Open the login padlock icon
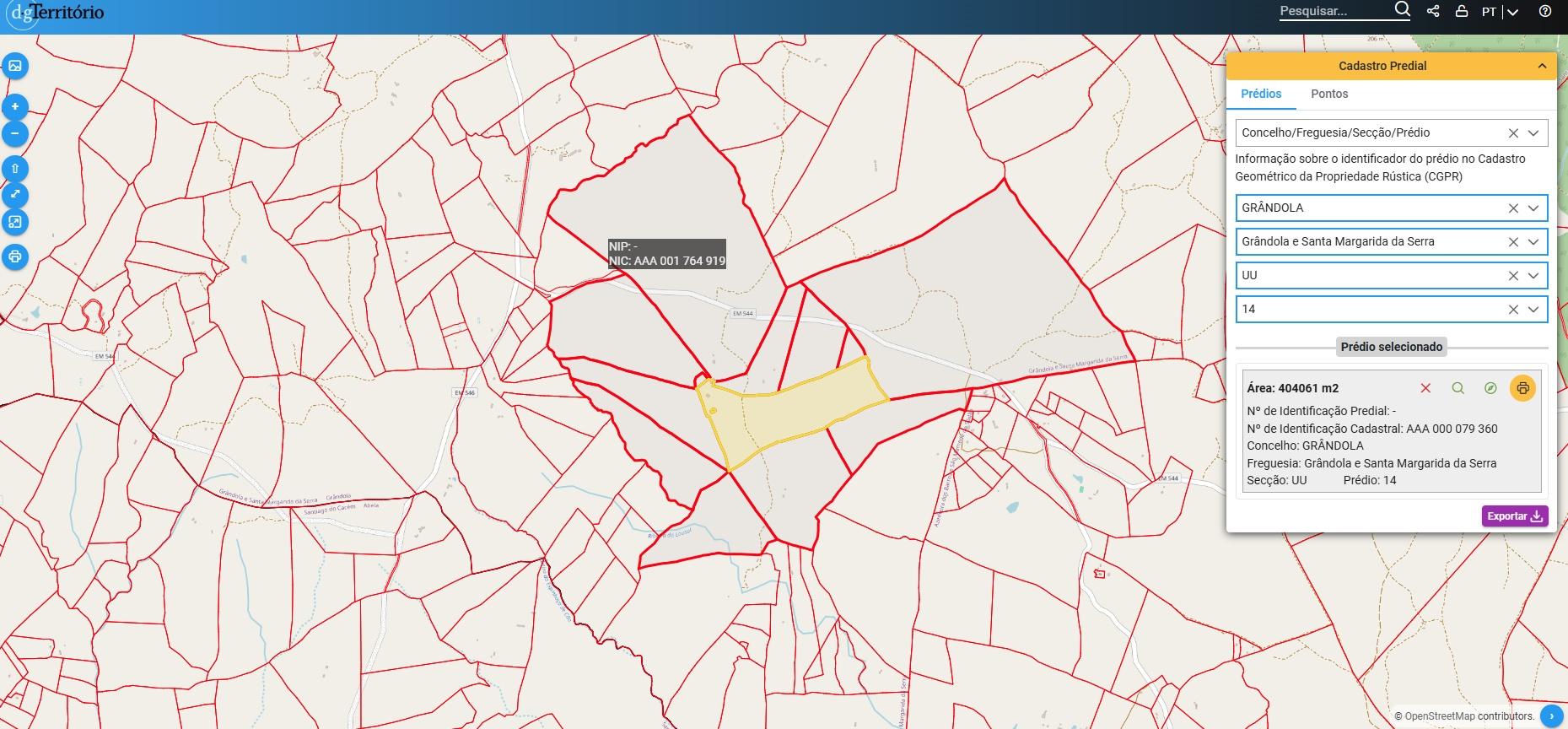The image size is (1568, 729). (1461, 11)
